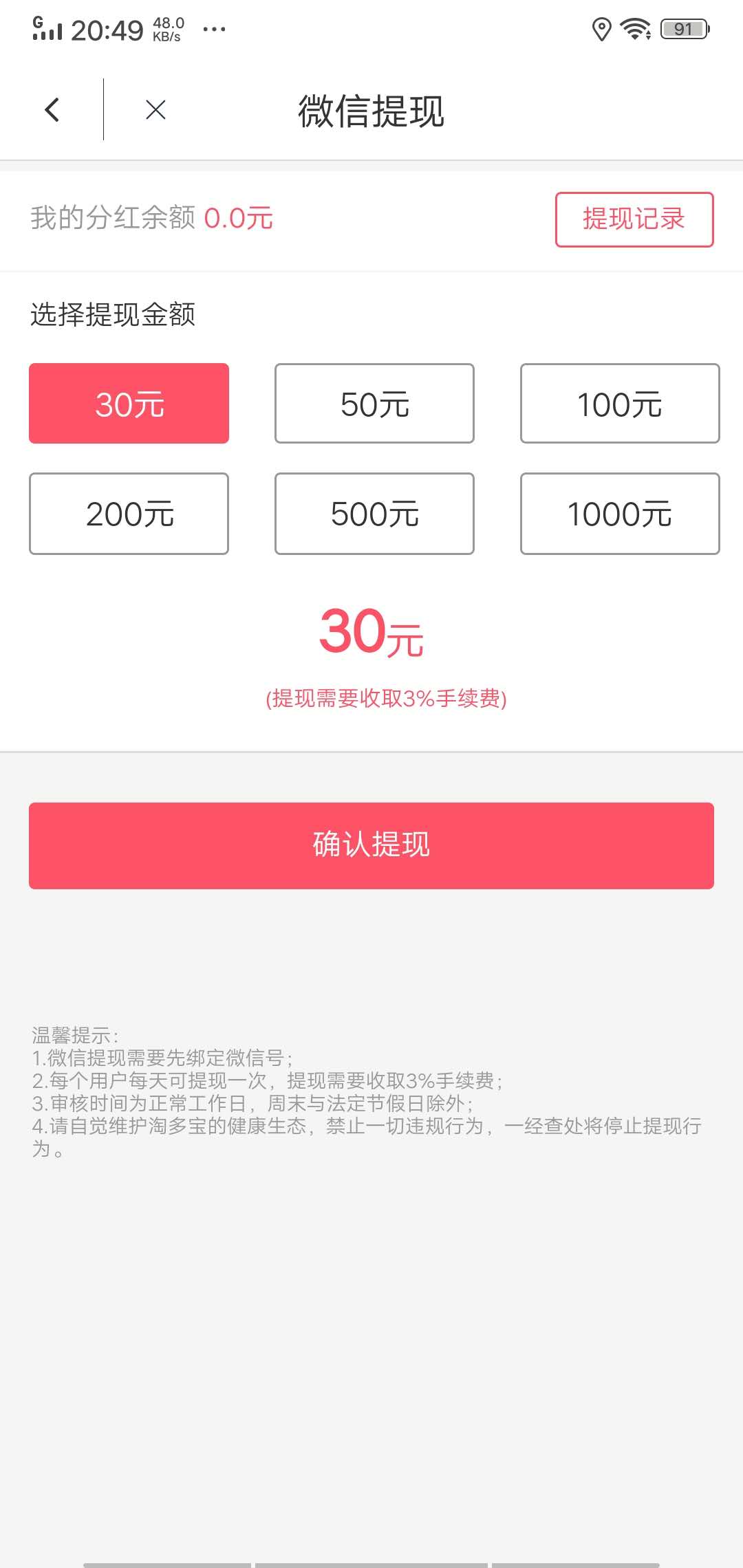Tap the back arrow to go back

(52, 110)
